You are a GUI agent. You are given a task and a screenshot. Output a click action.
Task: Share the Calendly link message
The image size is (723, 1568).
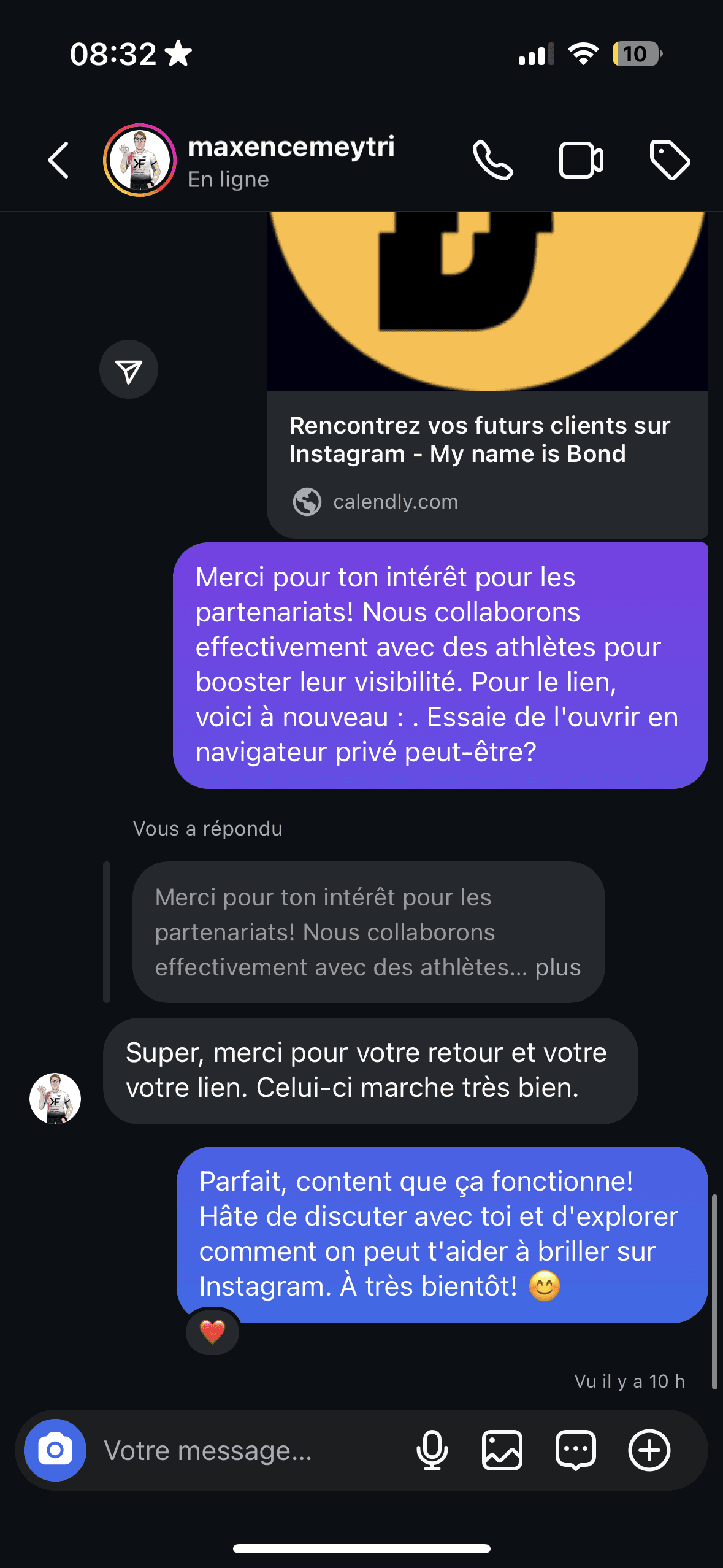coord(129,370)
